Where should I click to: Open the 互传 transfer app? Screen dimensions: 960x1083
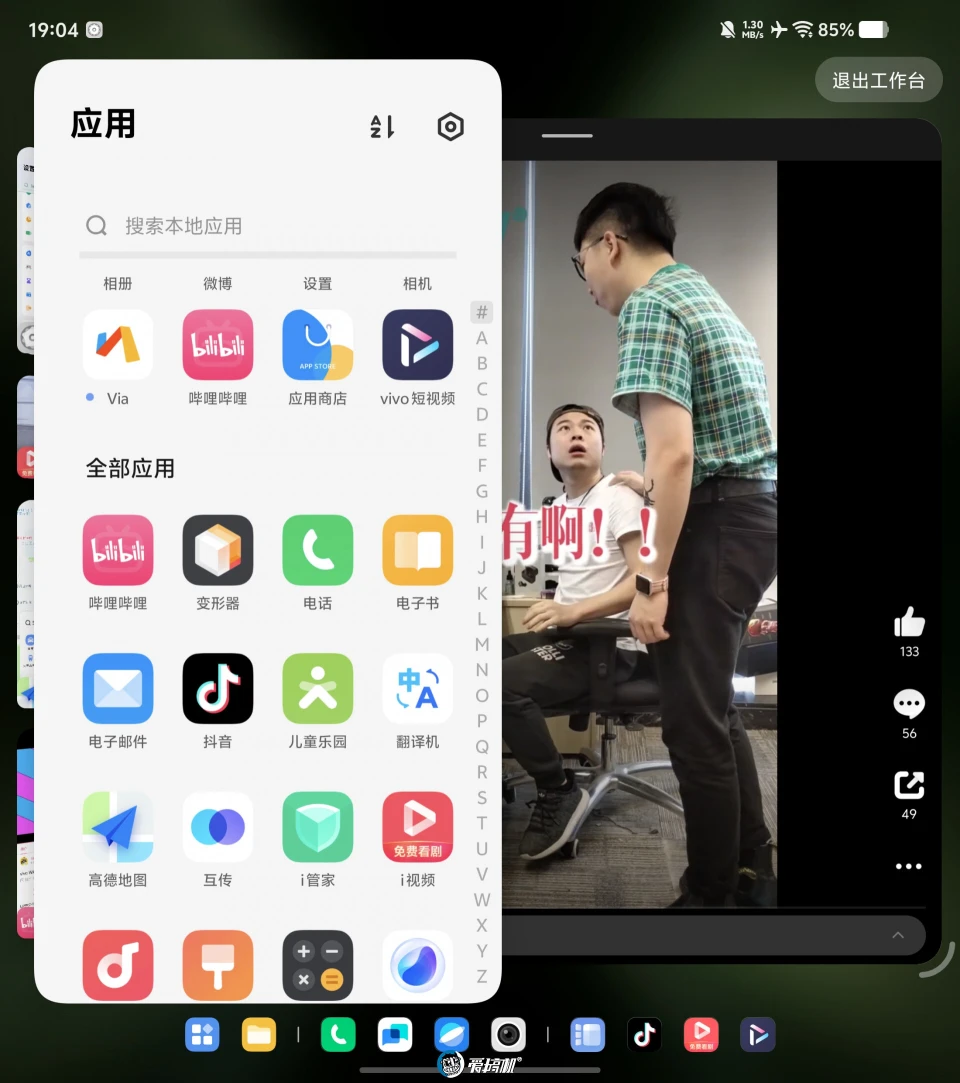pos(218,827)
